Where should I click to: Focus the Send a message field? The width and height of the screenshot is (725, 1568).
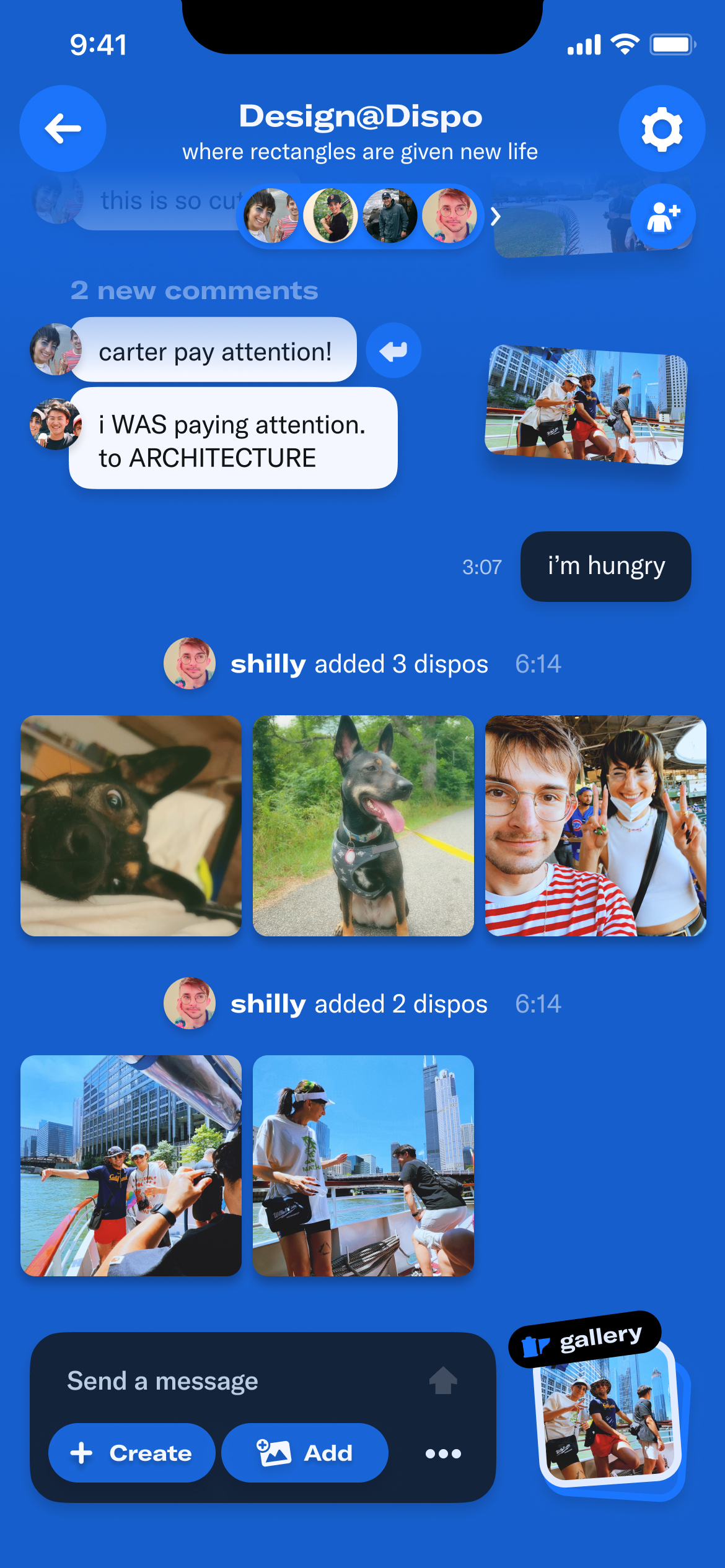tap(235, 1381)
